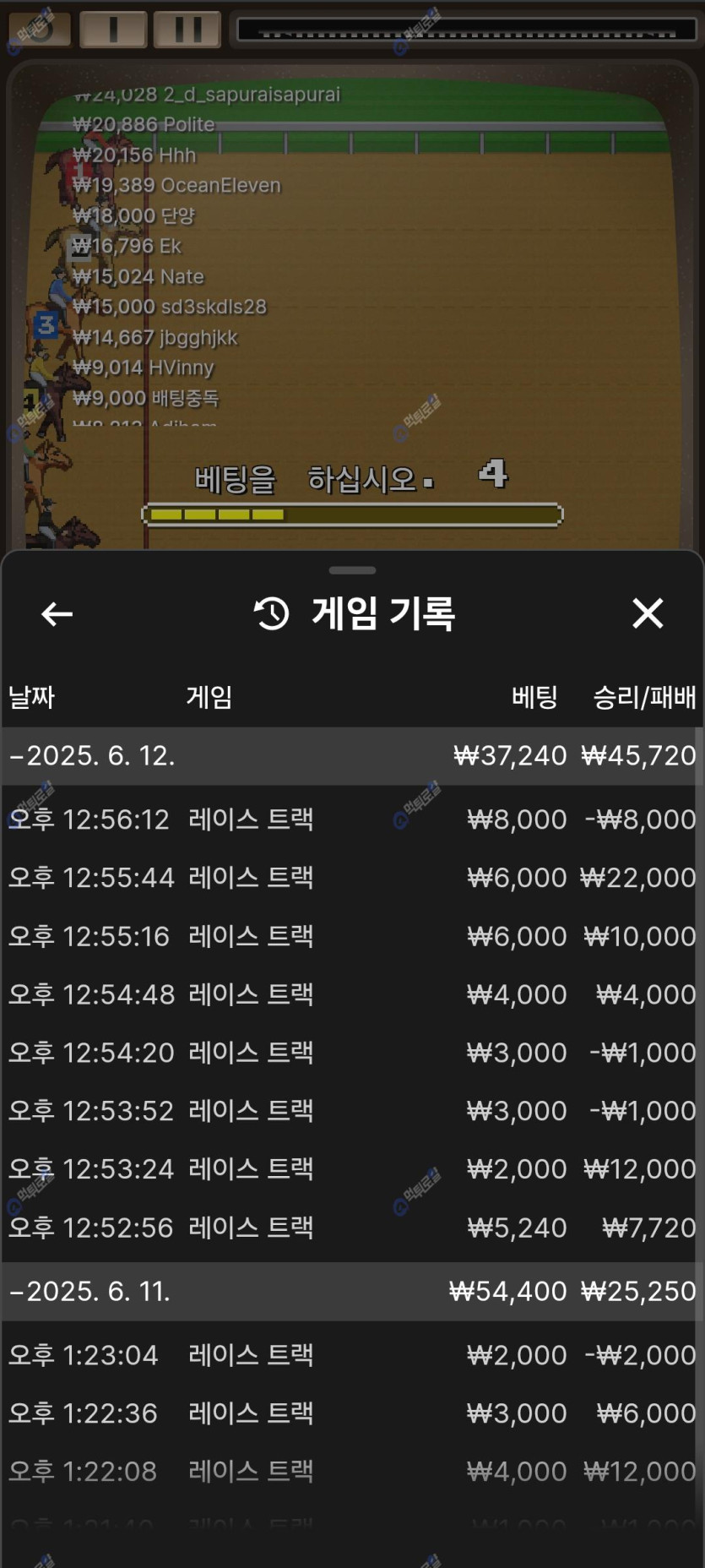View the 1:22:36 race track entry
705x1568 pixels.
click(x=351, y=1413)
